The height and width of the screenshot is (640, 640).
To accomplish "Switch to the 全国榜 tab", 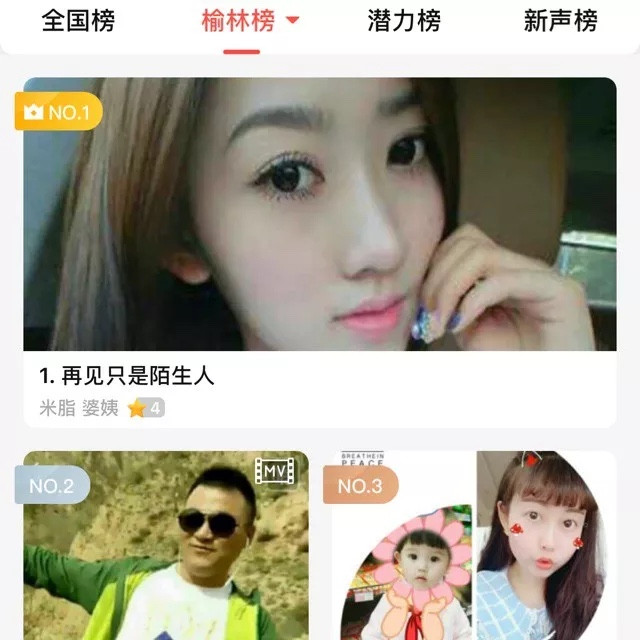I will 78,21.
